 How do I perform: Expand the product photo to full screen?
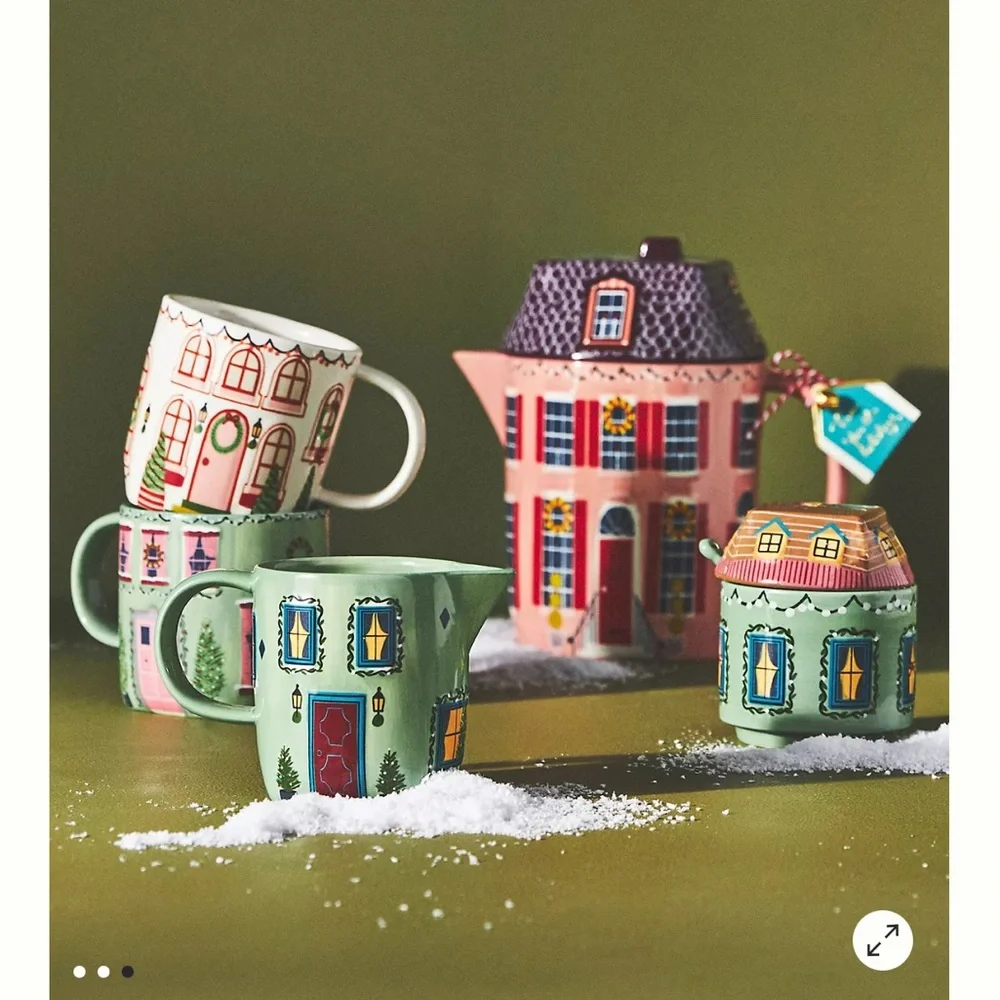[x=882, y=940]
